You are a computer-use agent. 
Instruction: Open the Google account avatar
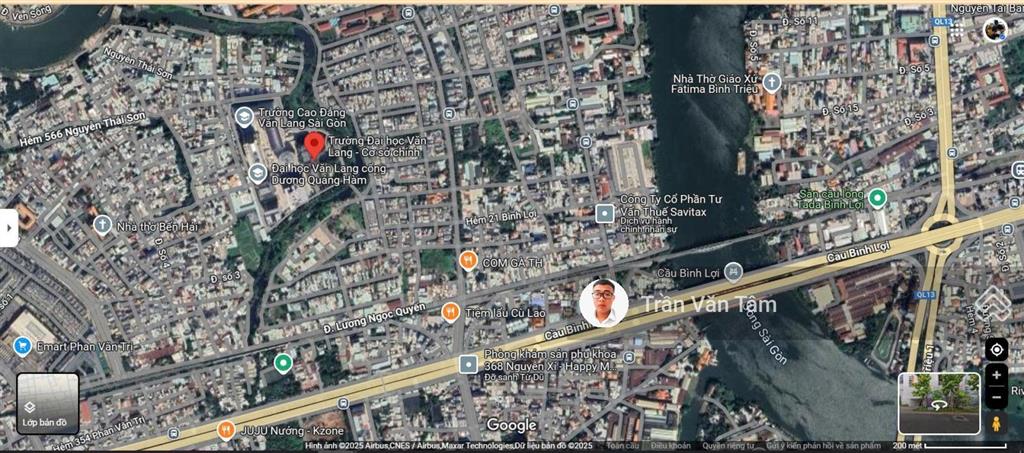pyautogui.click(x=994, y=29)
